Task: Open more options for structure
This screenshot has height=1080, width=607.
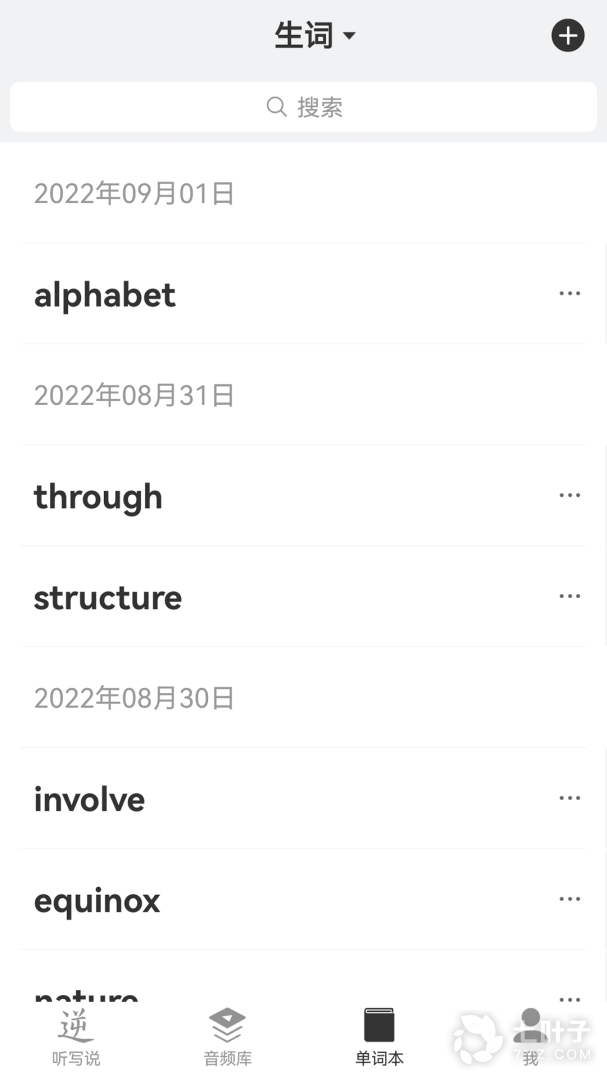Action: pos(569,597)
